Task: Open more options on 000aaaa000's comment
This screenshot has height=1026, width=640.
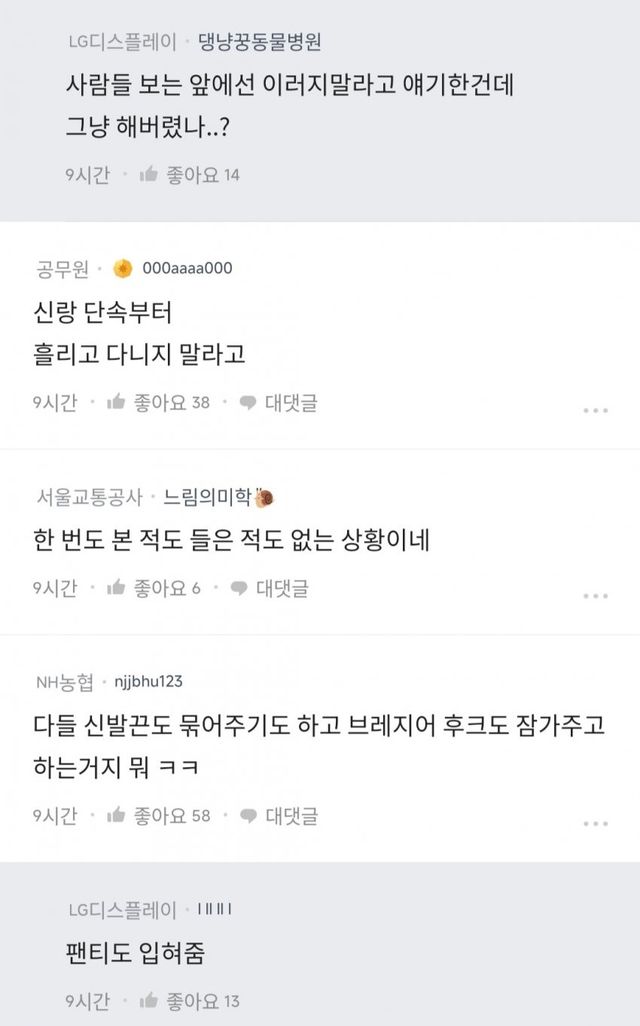Action: pyautogui.click(x=595, y=410)
